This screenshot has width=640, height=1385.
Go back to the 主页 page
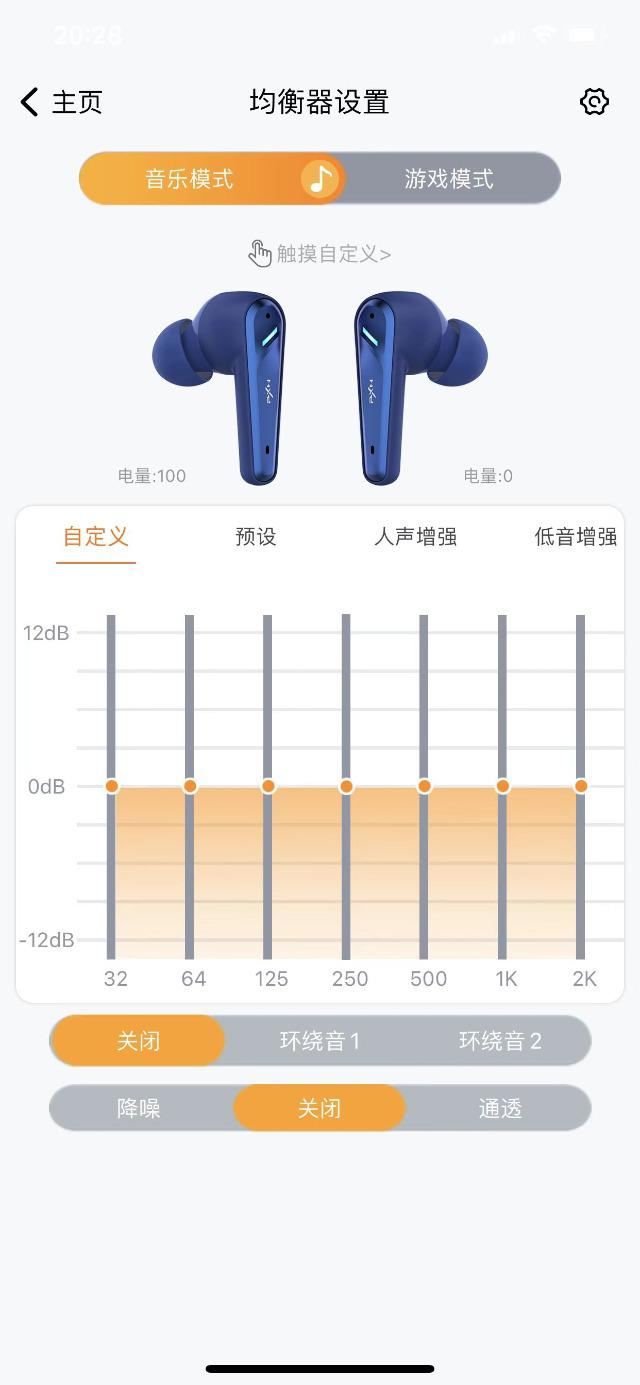61,102
